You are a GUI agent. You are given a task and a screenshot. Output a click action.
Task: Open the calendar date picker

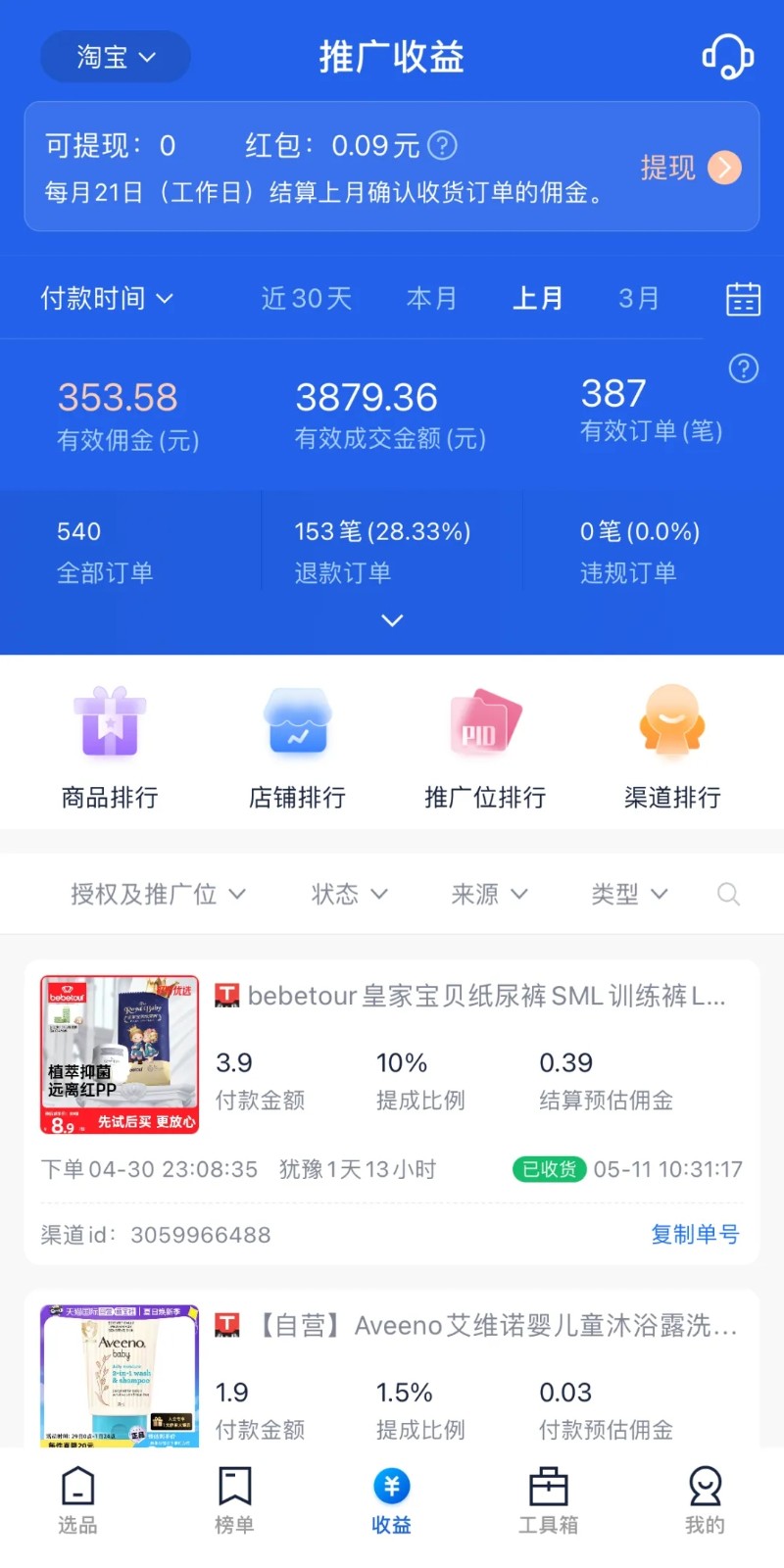(743, 299)
